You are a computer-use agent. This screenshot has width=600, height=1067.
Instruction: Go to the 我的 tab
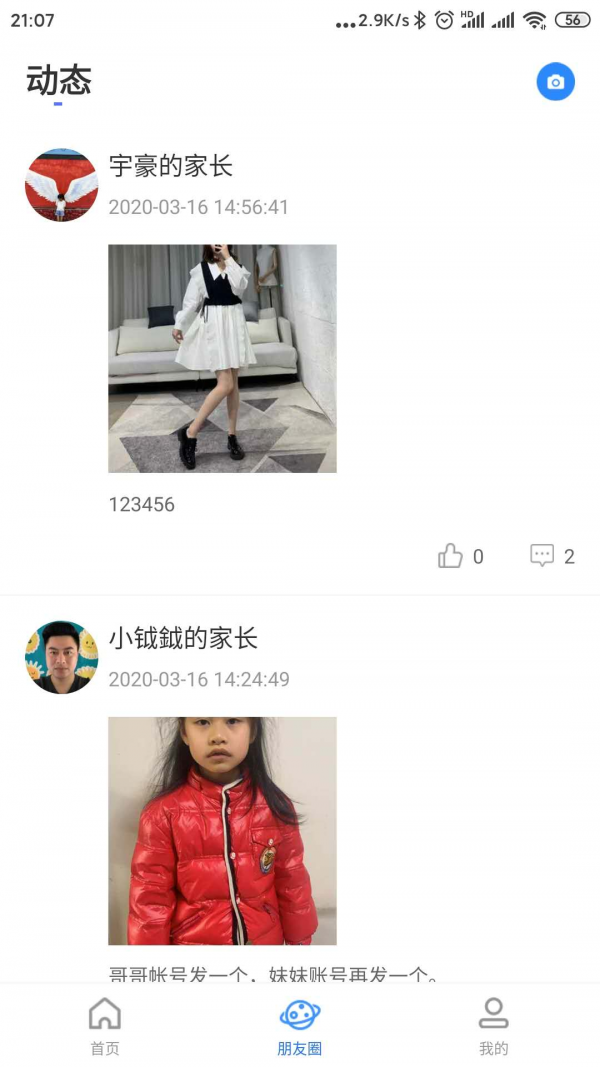pyautogui.click(x=493, y=1026)
